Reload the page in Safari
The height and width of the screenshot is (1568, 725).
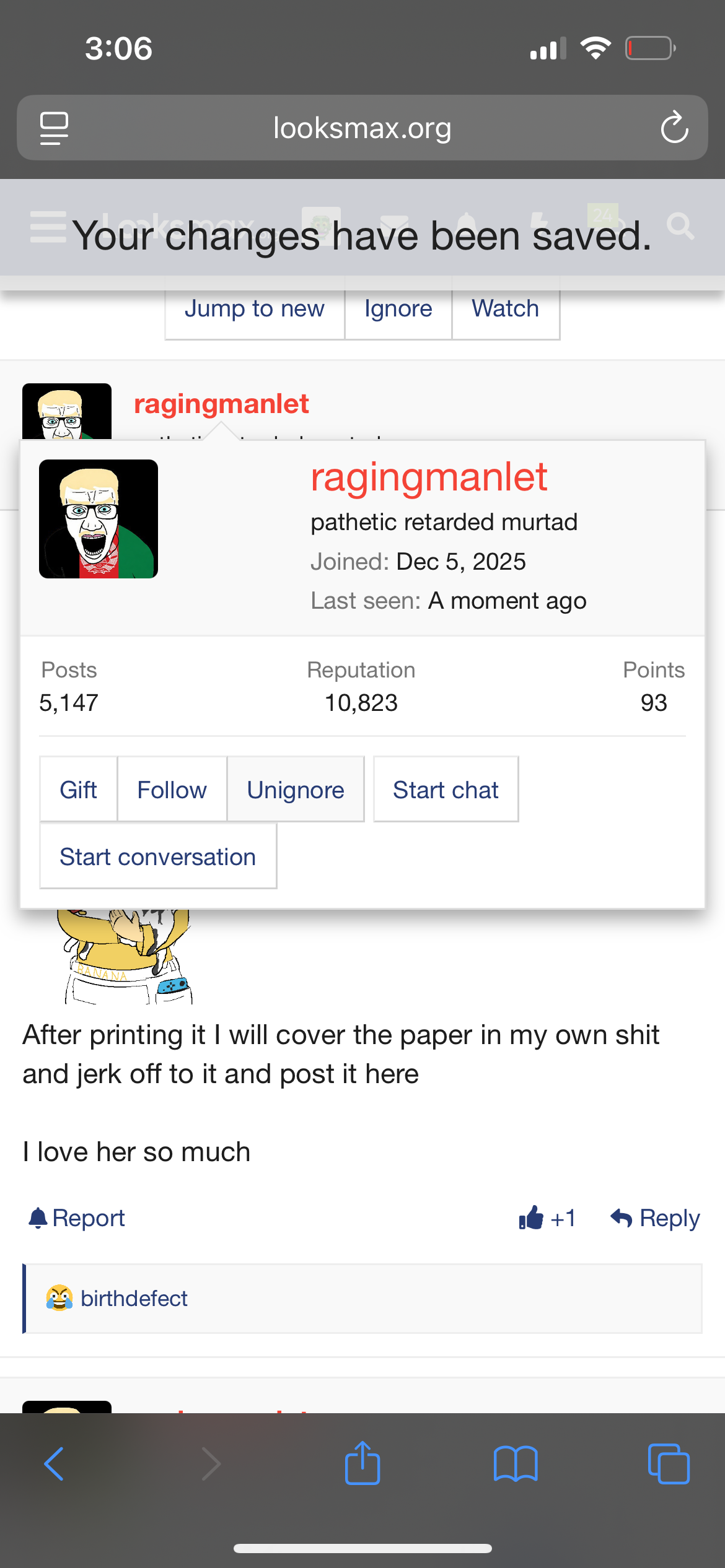(x=674, y=128)
